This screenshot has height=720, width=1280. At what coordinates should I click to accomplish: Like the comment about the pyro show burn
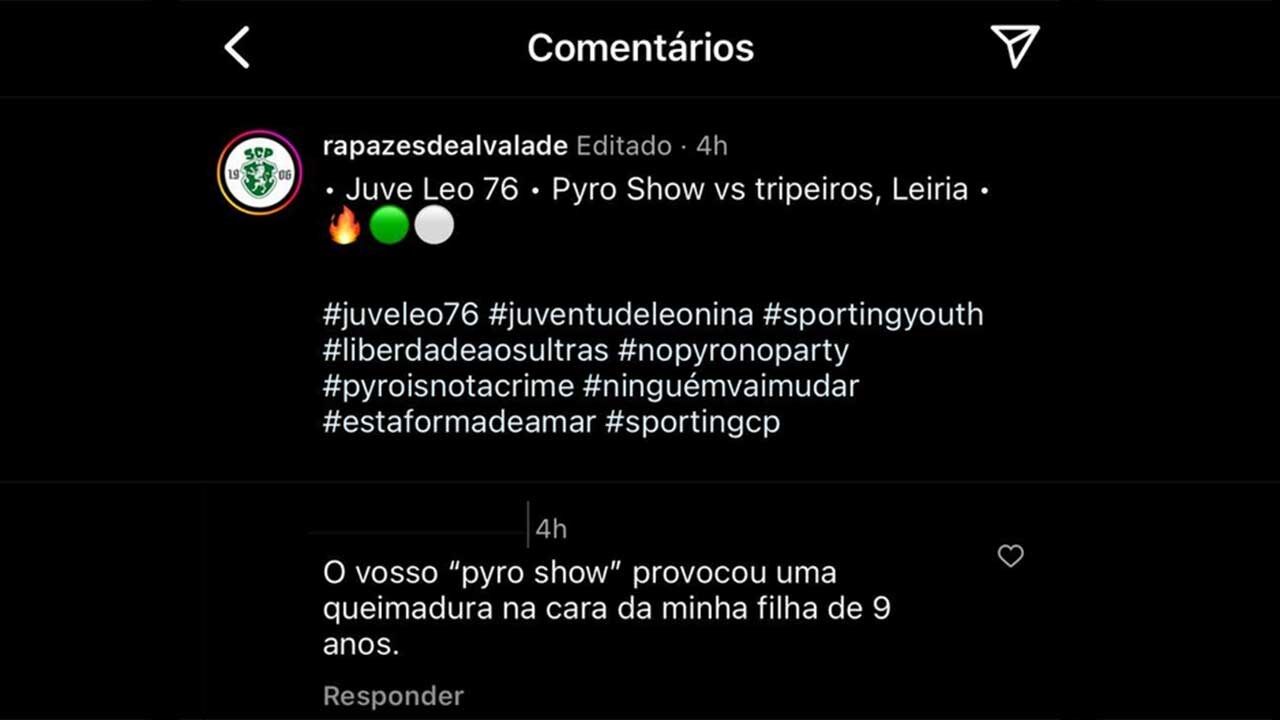pyautogui.click(x=1011, y=556)
